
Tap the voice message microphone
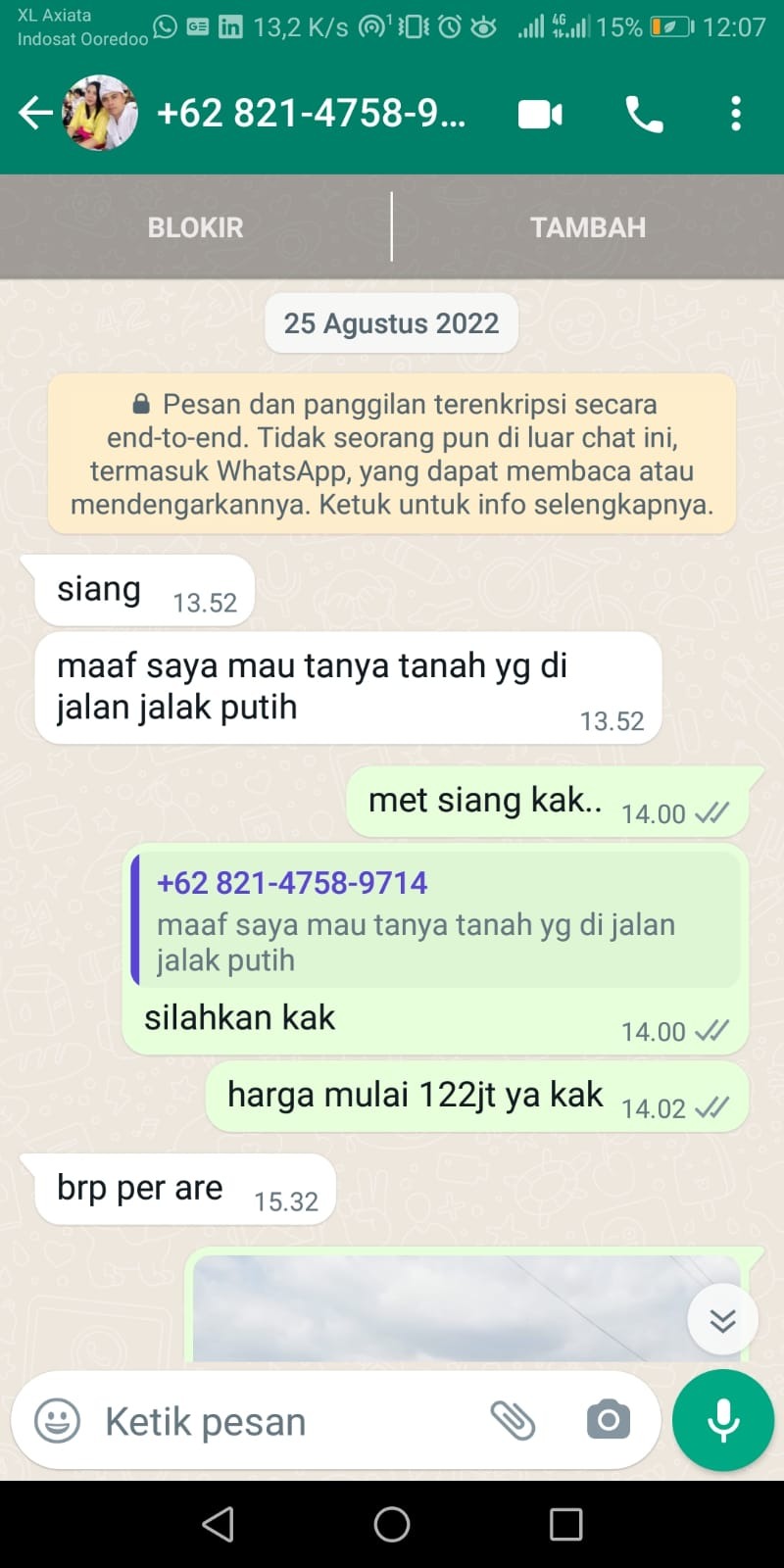coord(723,1420)
